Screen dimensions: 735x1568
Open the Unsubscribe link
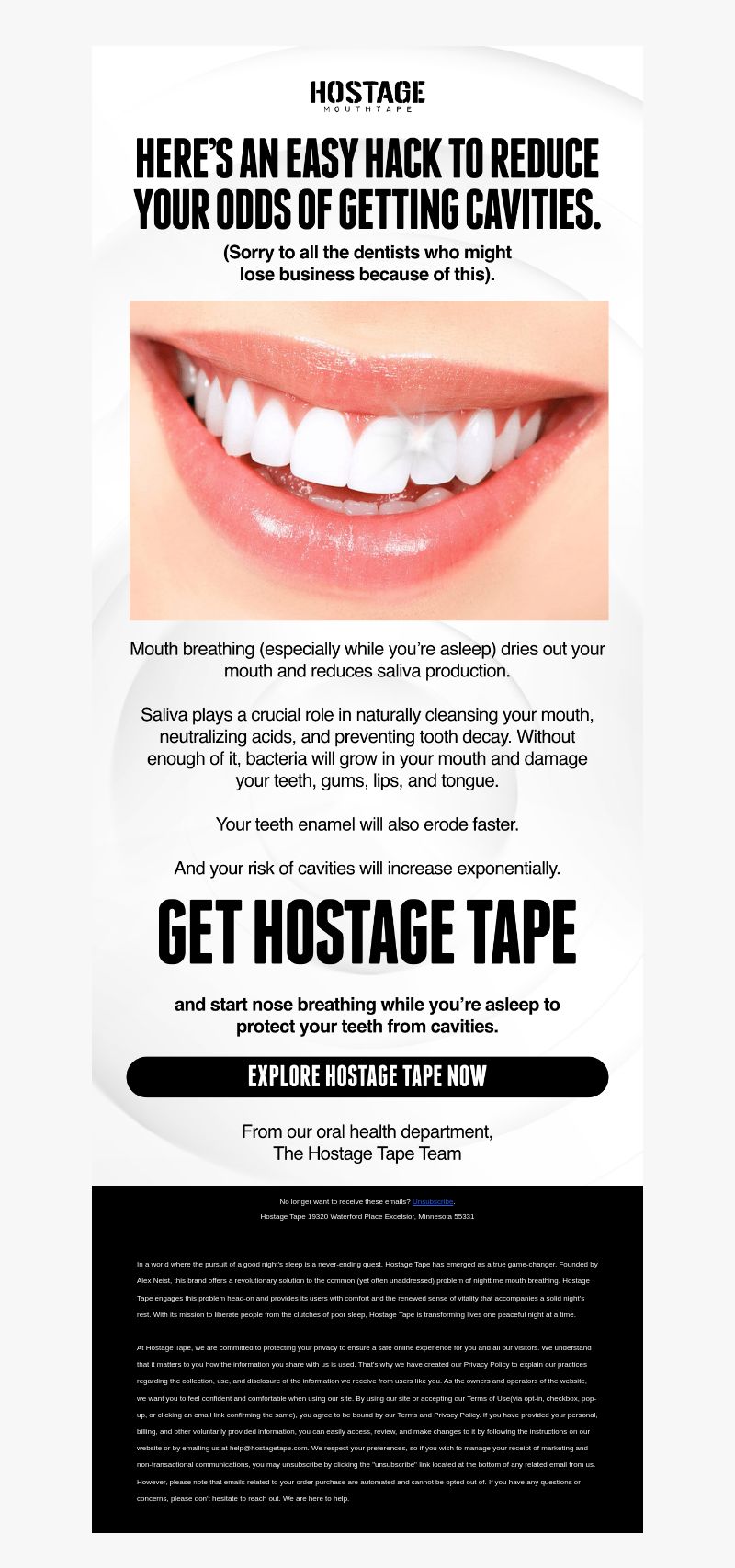point(433,1201)
